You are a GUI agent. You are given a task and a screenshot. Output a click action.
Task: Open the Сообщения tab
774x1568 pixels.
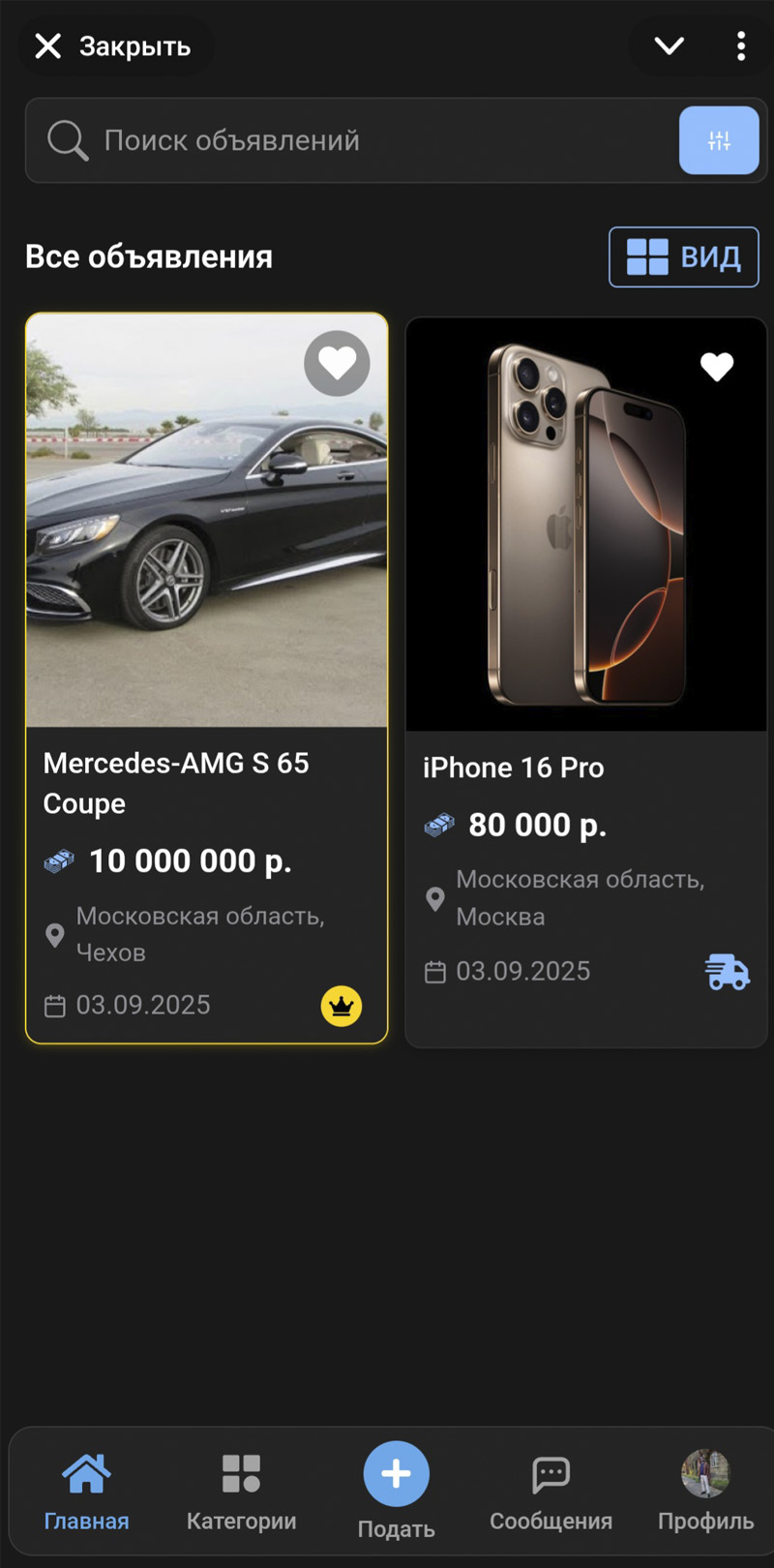[x=551, y=1492]
